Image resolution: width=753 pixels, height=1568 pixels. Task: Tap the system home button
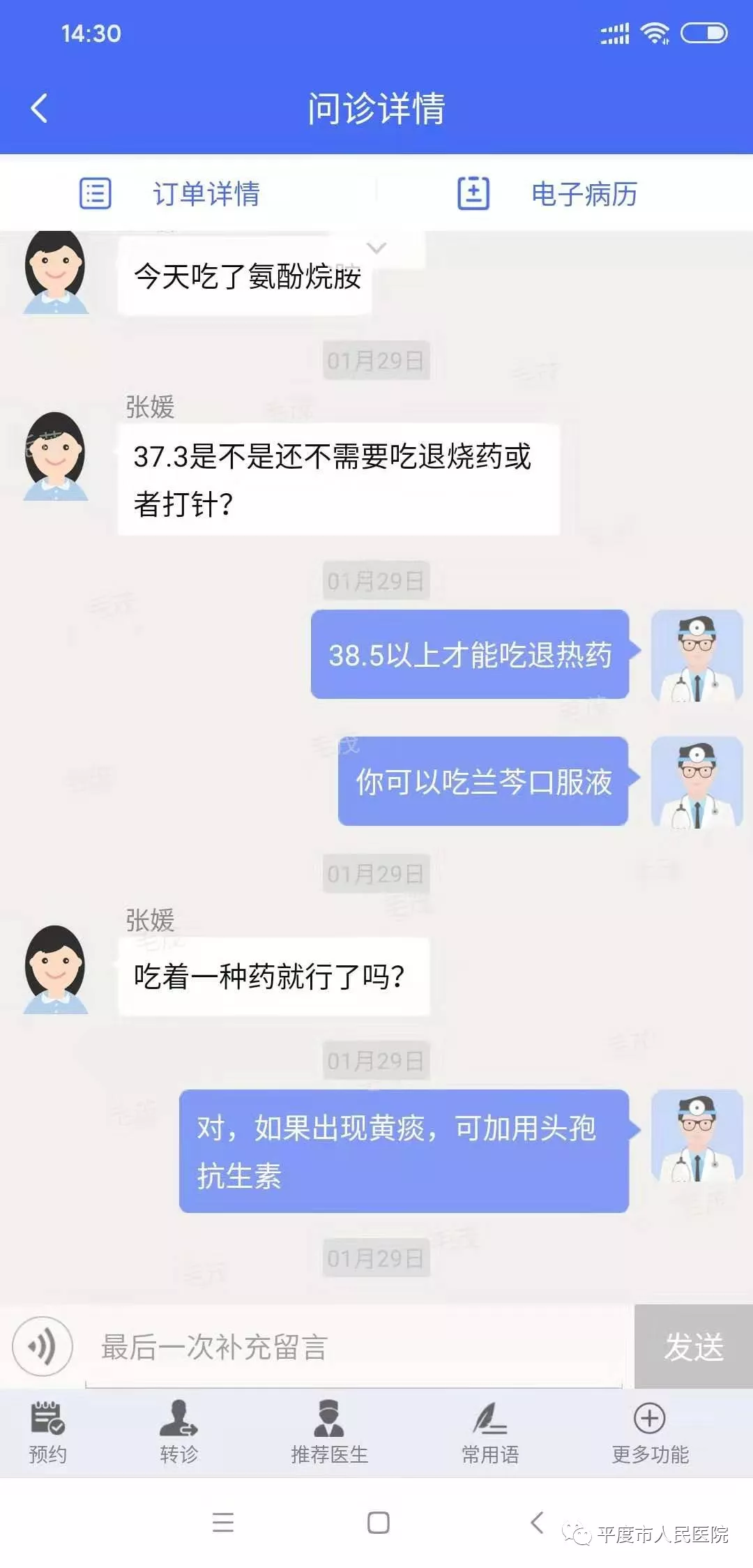[x=378, y=1522]
